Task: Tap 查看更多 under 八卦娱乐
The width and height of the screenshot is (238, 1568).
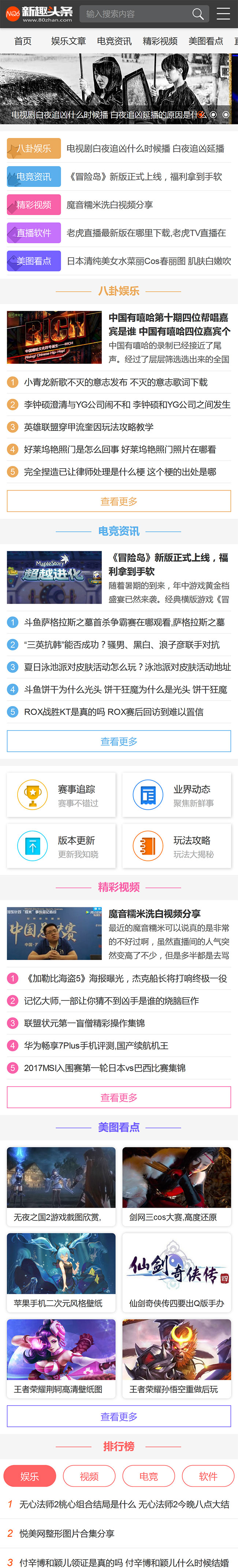Action: pos(119,501)
